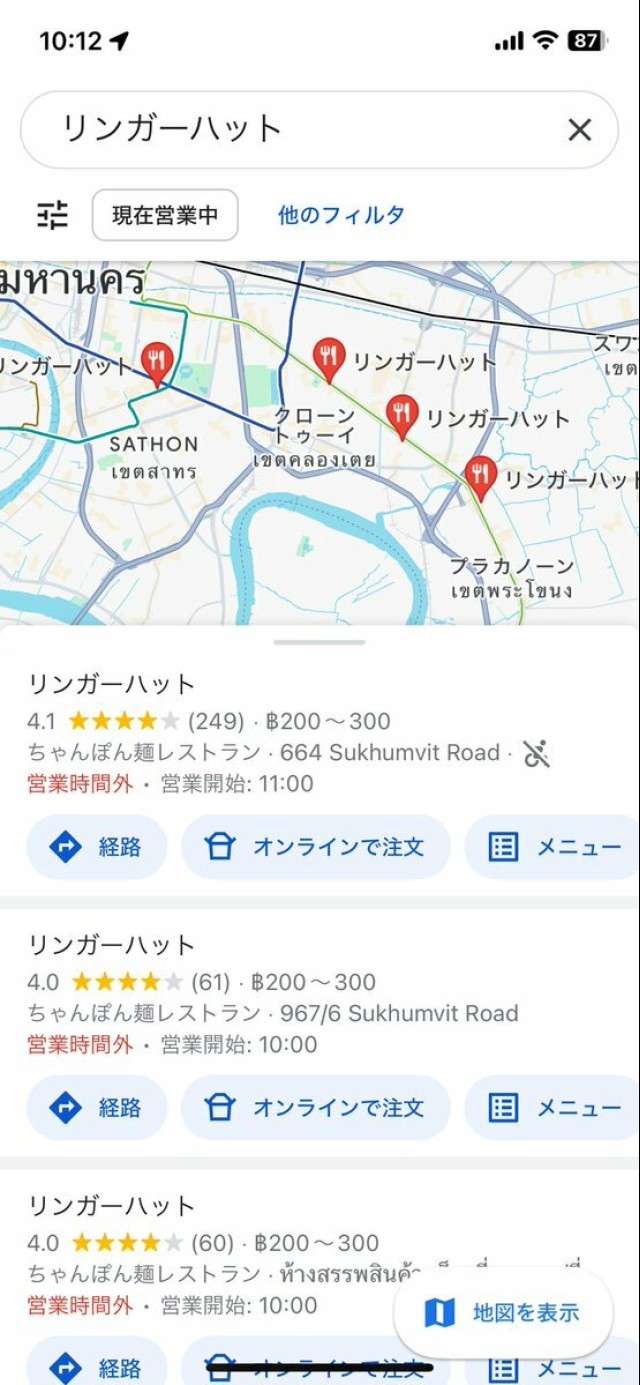
Task: View メニュー of the 664 Sukhumvit Road restaurant
Action: [x=556, y=848]
